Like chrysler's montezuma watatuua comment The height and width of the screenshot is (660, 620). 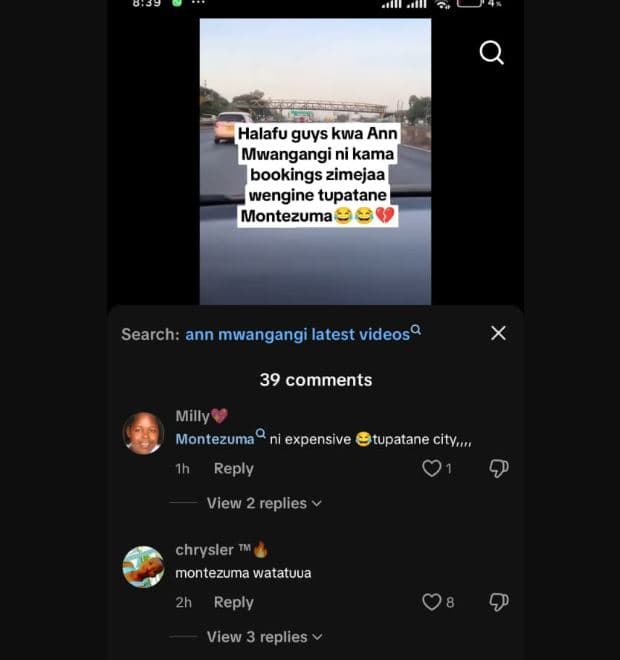(x=431, y=602)
